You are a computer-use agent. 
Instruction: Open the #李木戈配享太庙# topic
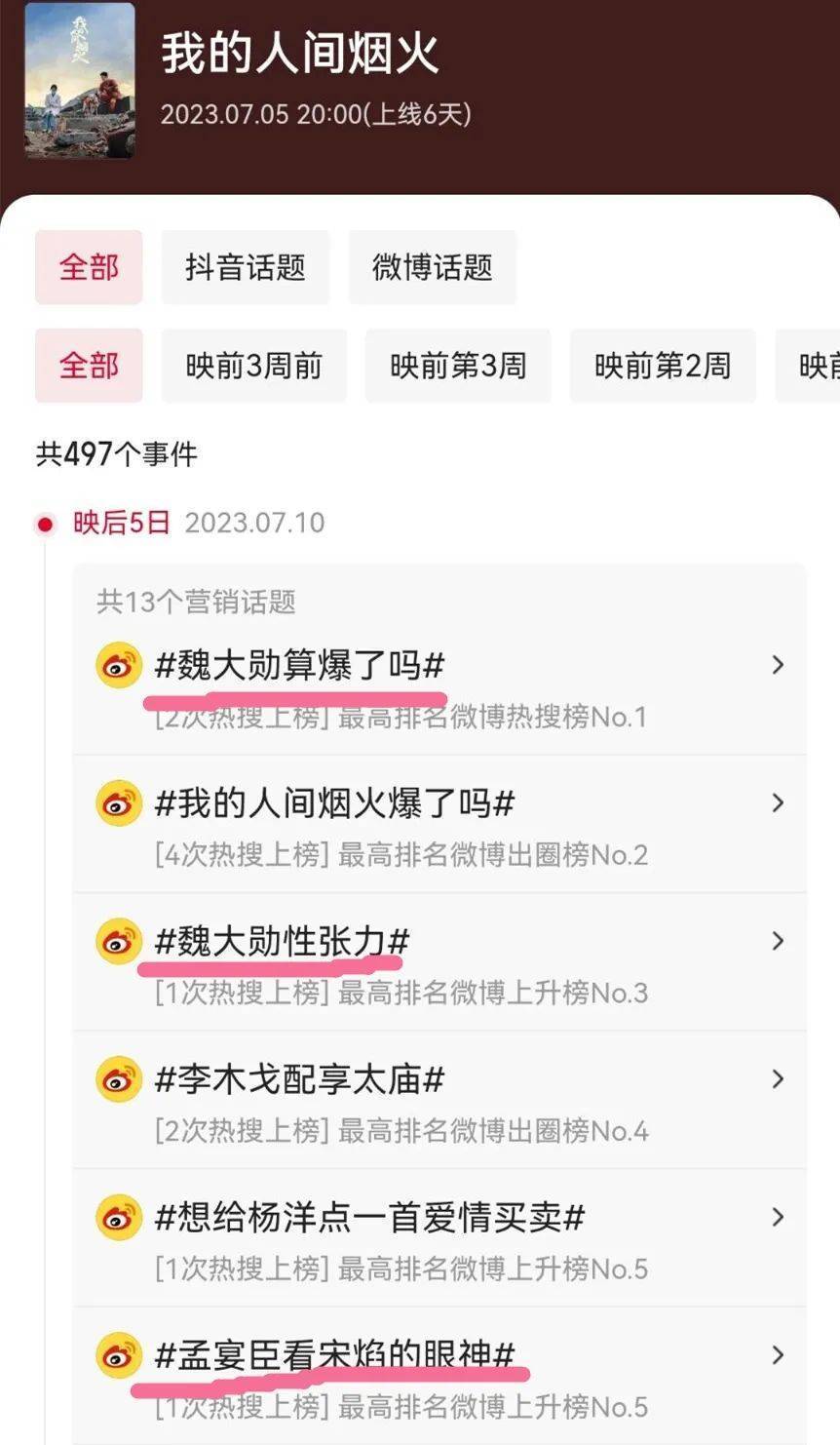pyautogui.click(x=439, y=1101)
